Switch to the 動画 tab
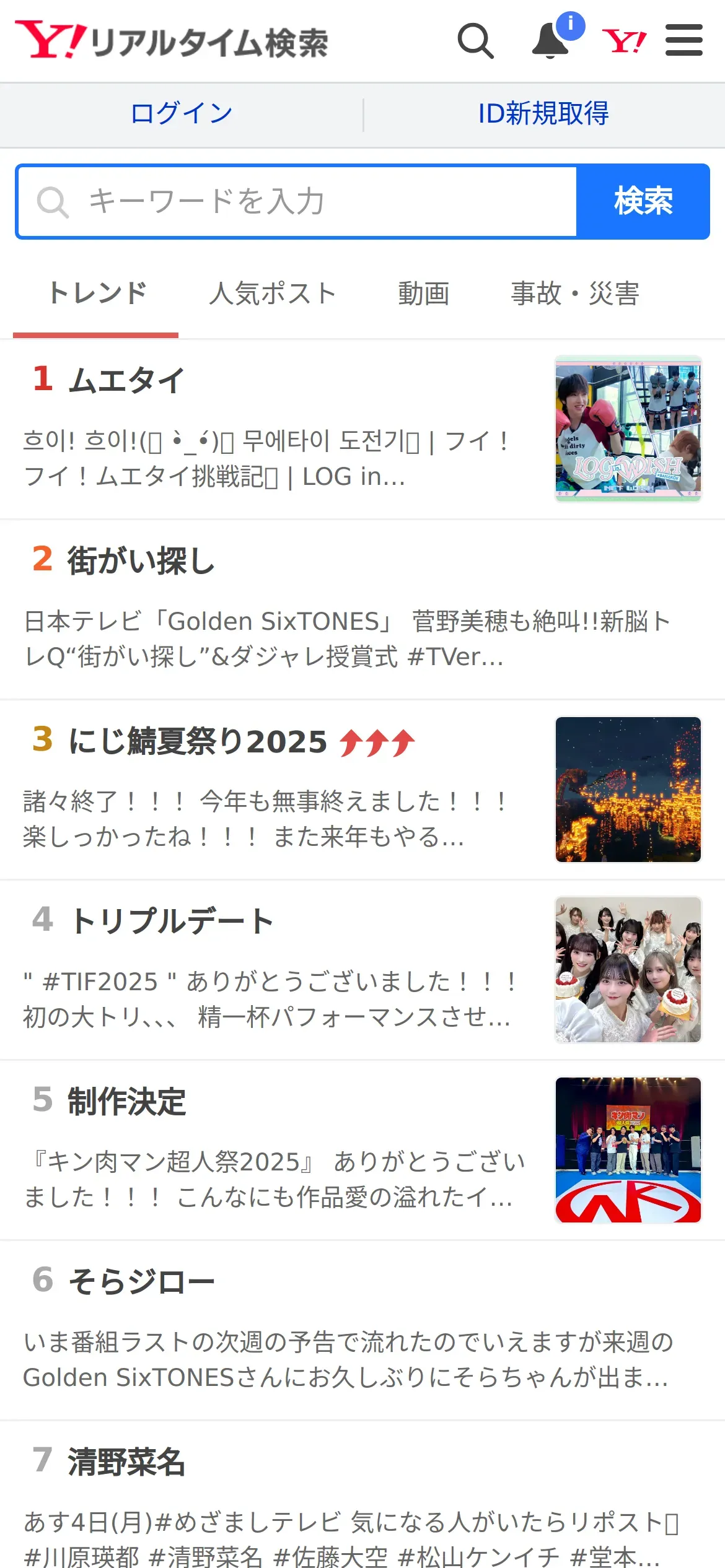The height and width of the screenshot is (1568, 725). pyautogui.click(x=424, y=294)
